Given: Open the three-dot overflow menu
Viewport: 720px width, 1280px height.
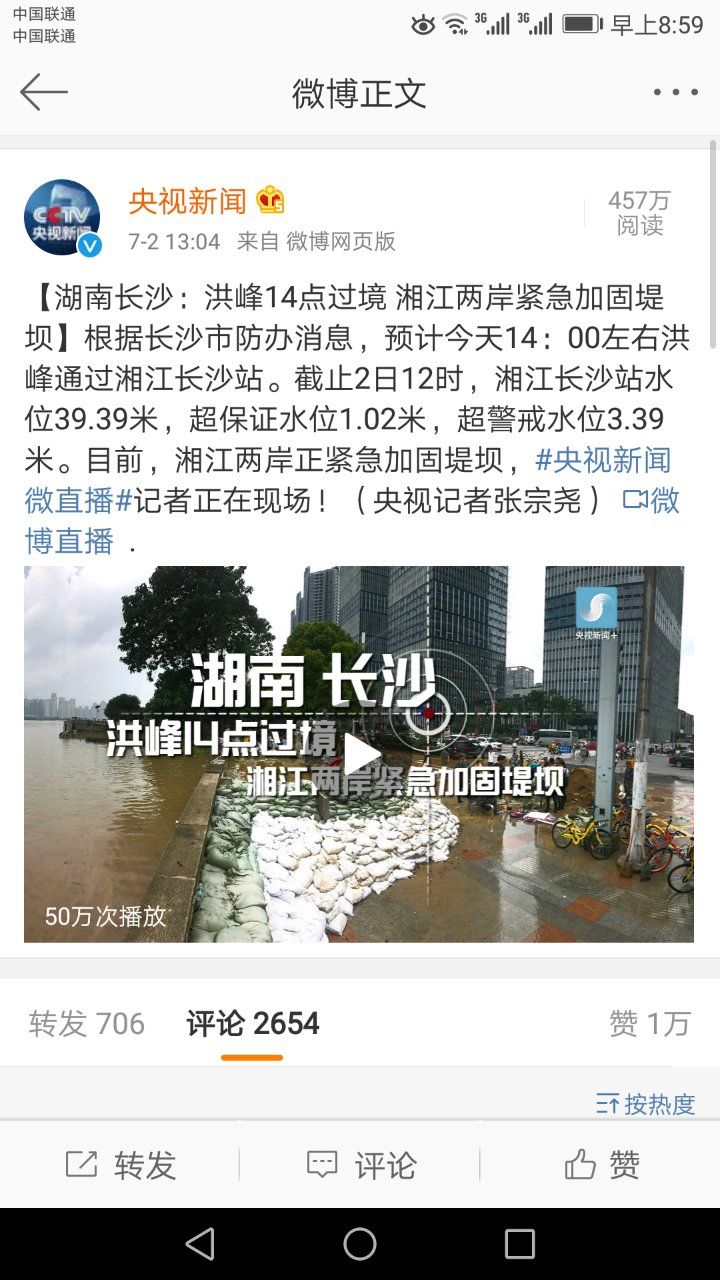Looking at the screenshot, I should [x=676, y=92].
